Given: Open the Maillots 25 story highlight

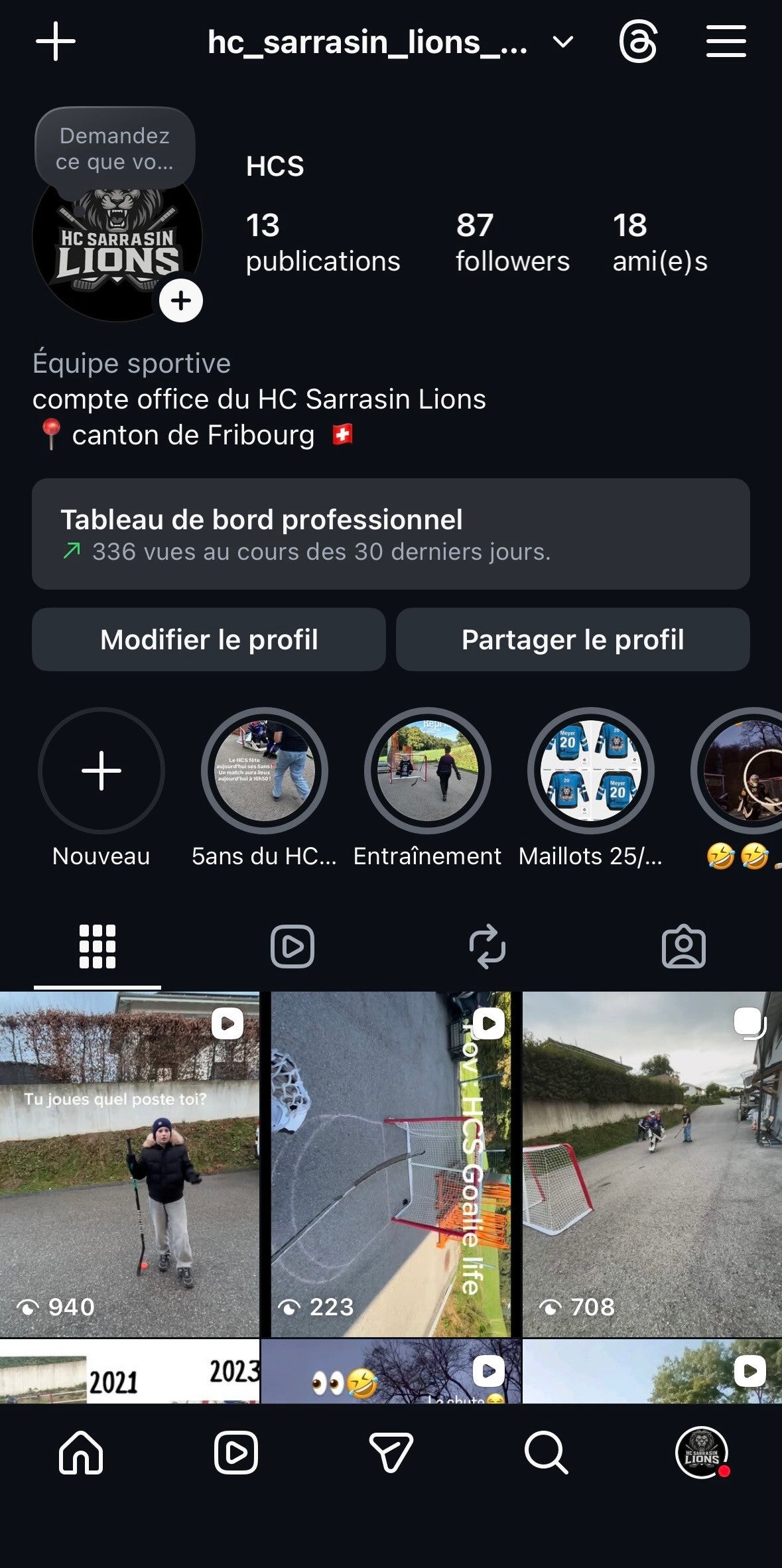Looking at the screenshot, I should pos(591,771).
